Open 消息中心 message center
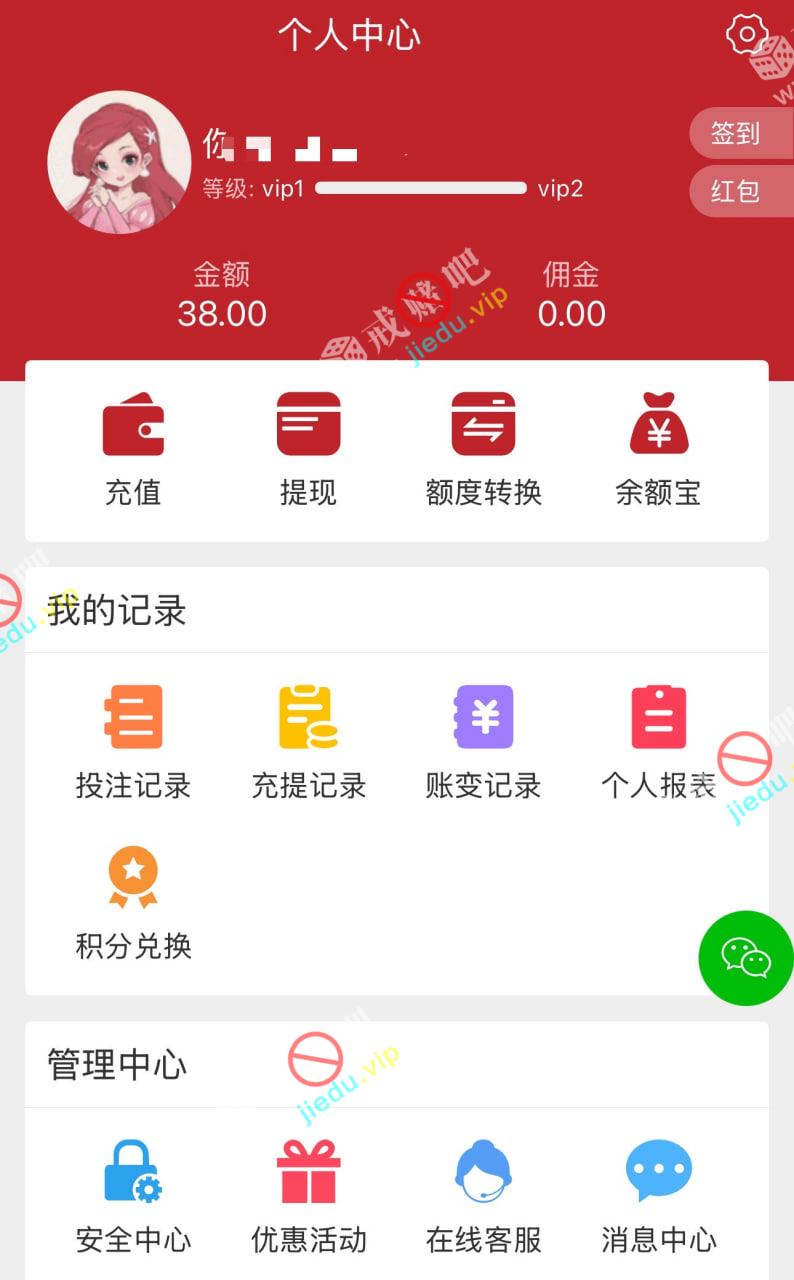794x1280 pixels. coord(658,1196)
